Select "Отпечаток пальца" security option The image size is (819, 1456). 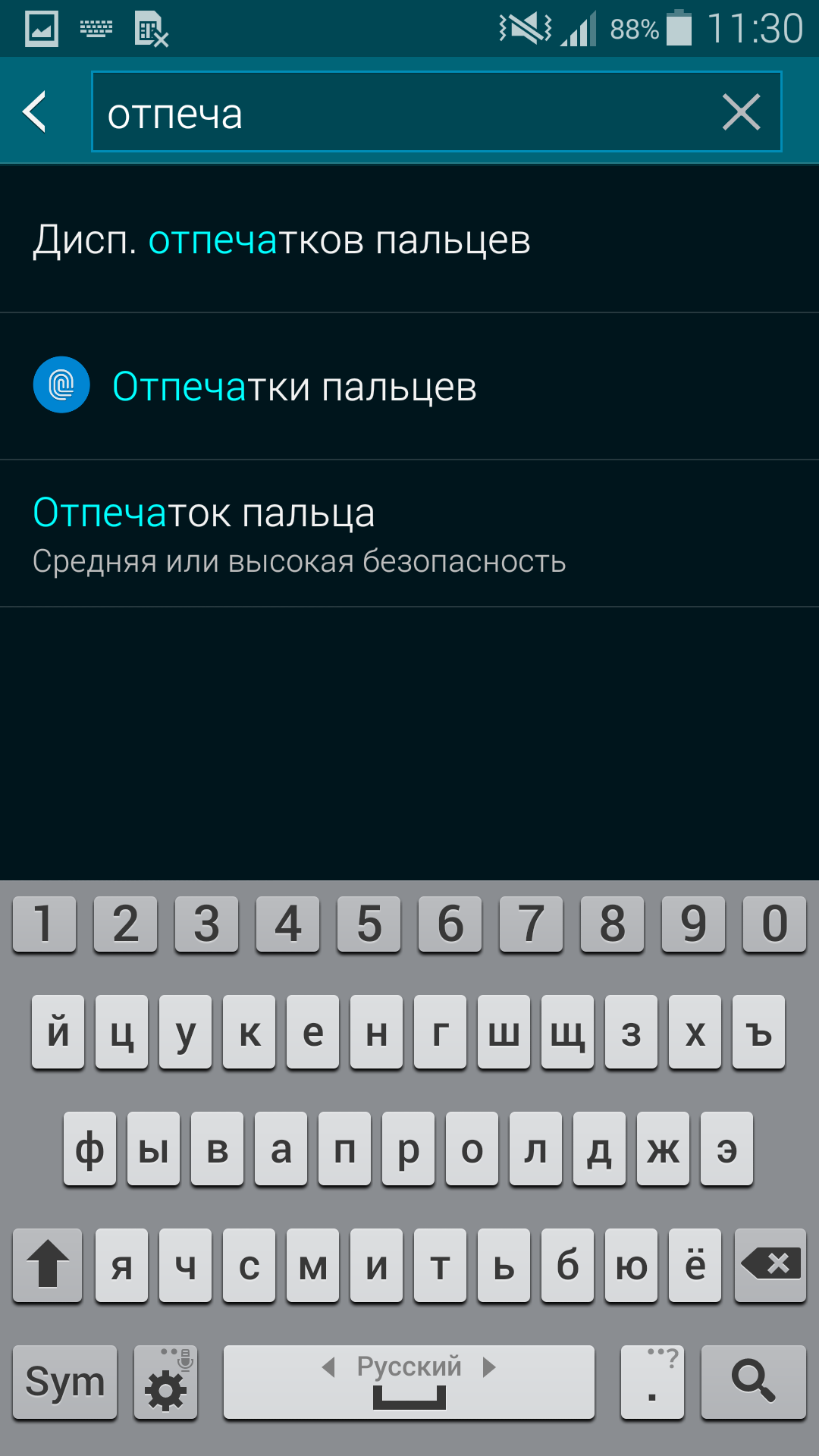(409, 534)
